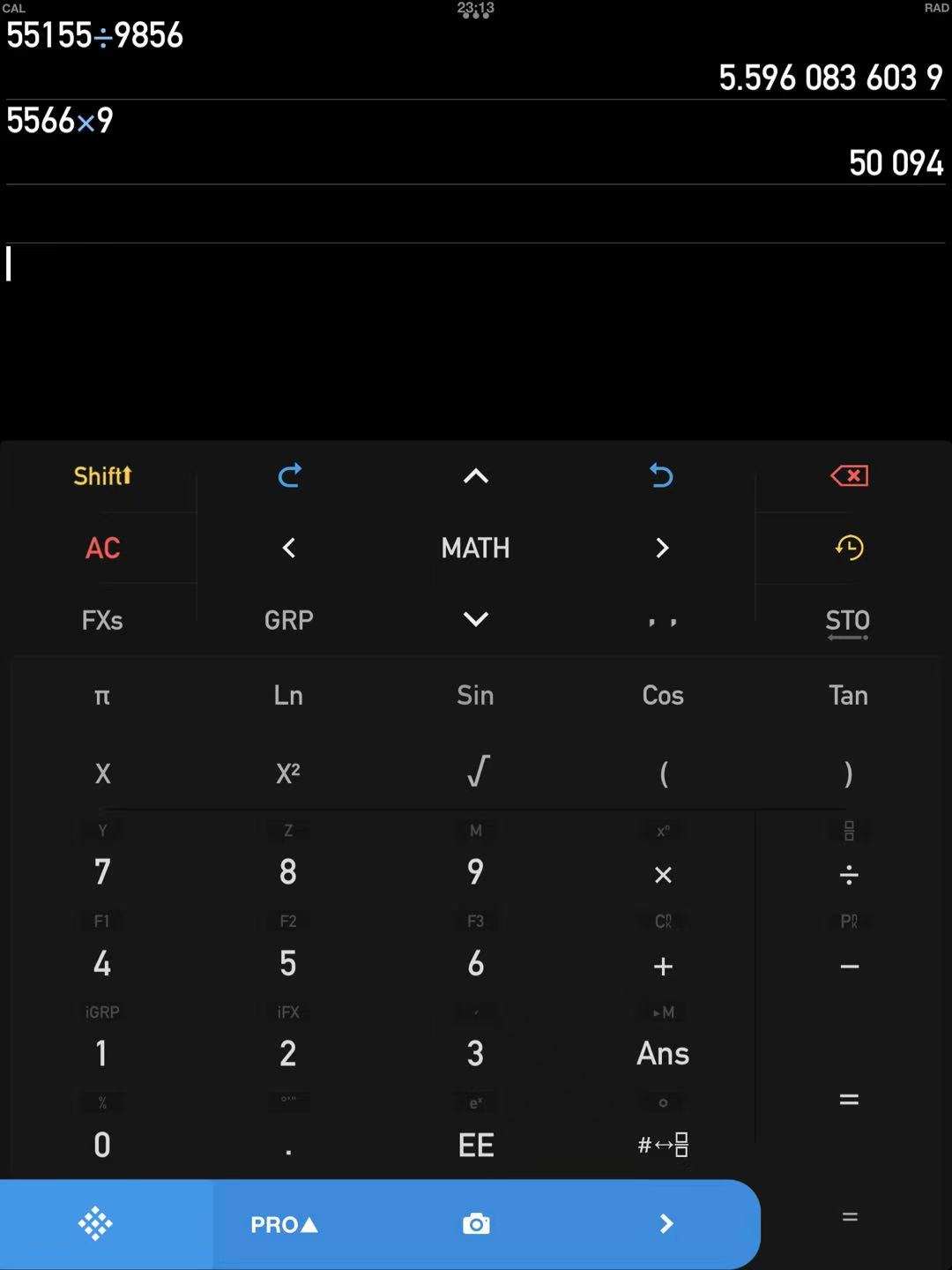The height and width of the screenshot is (1270, 952).
Task: Open the calculation history clock icon
Action: click(849, 548)
